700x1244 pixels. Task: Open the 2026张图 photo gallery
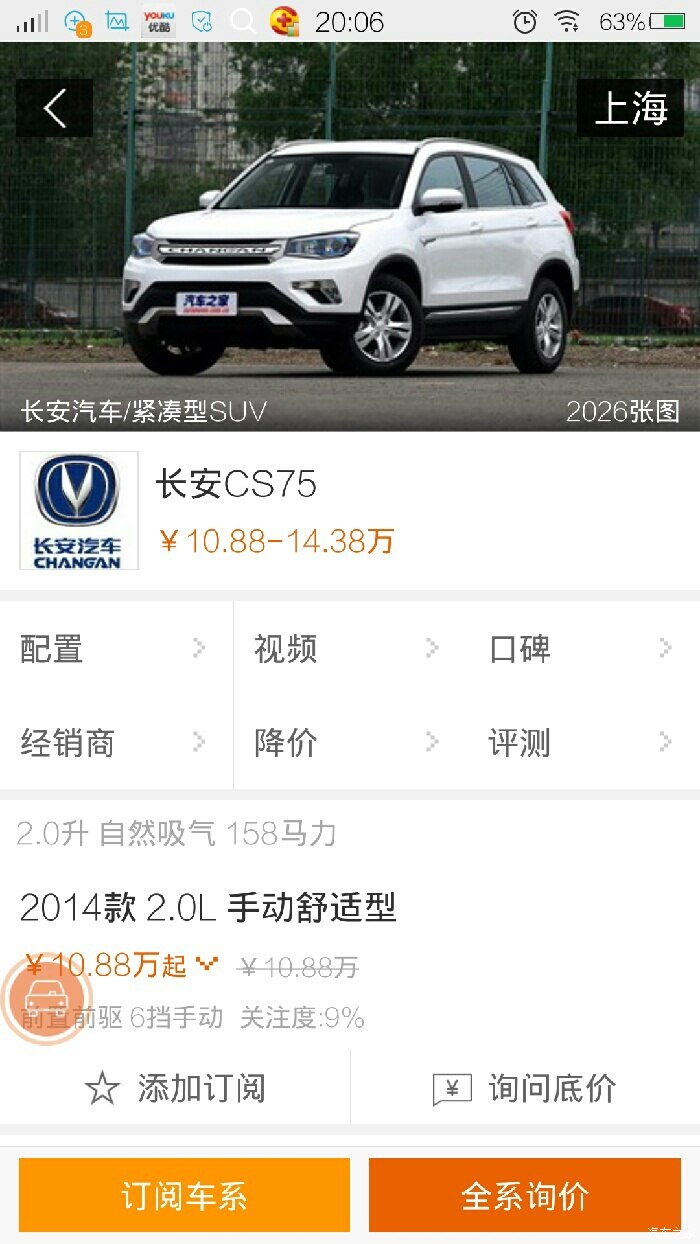click(x=622, y=411)
